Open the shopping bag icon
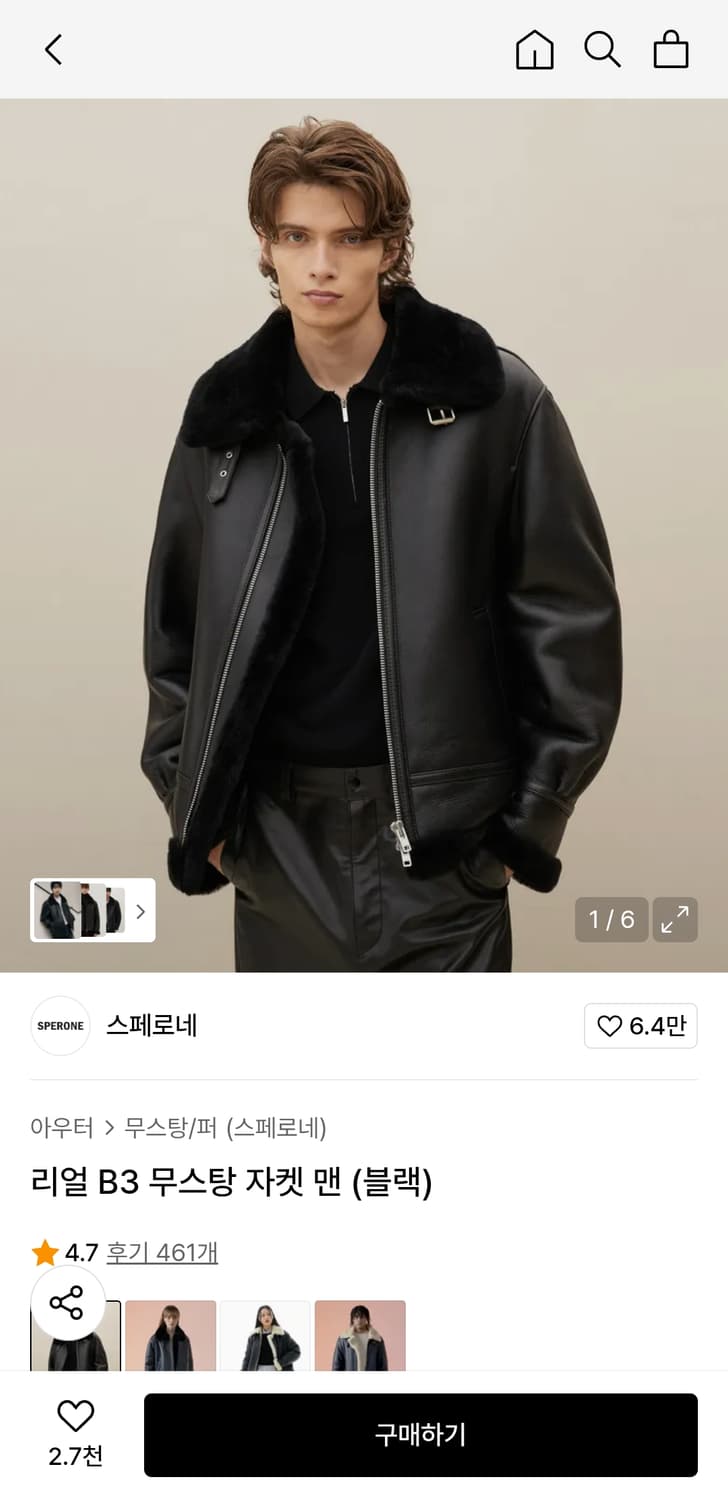728x1500 pixels. [671, 49]
